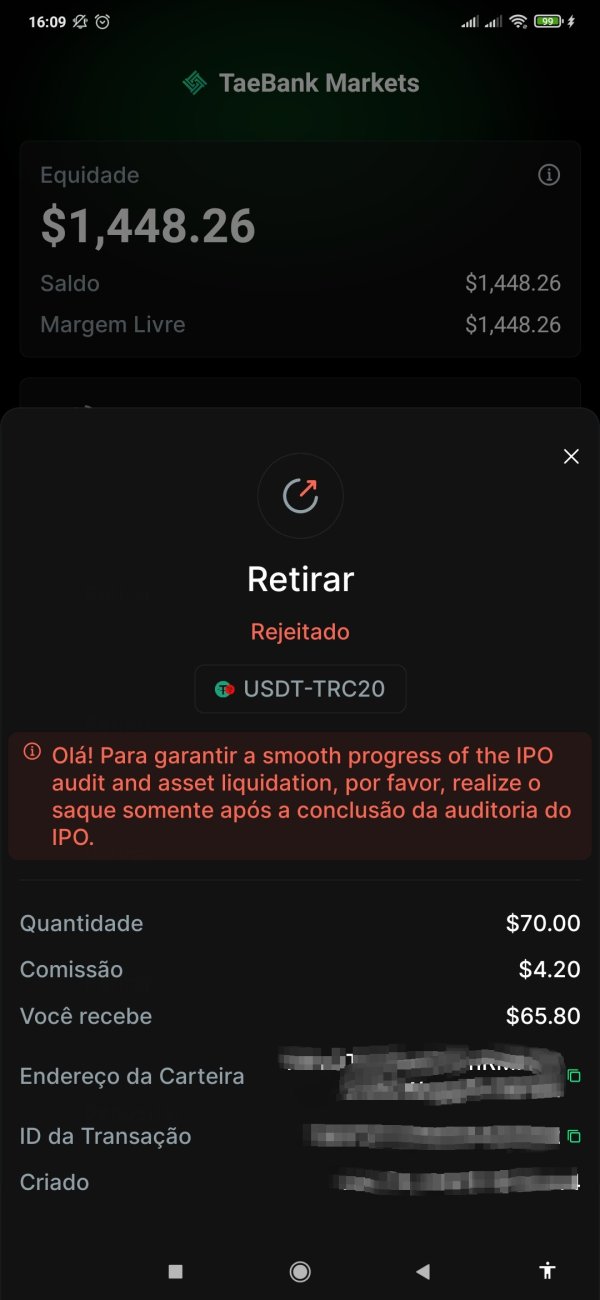The image size is (600, 1300).
Task: Copy the Endereço da Carteira value
Action: point(574,1076)
